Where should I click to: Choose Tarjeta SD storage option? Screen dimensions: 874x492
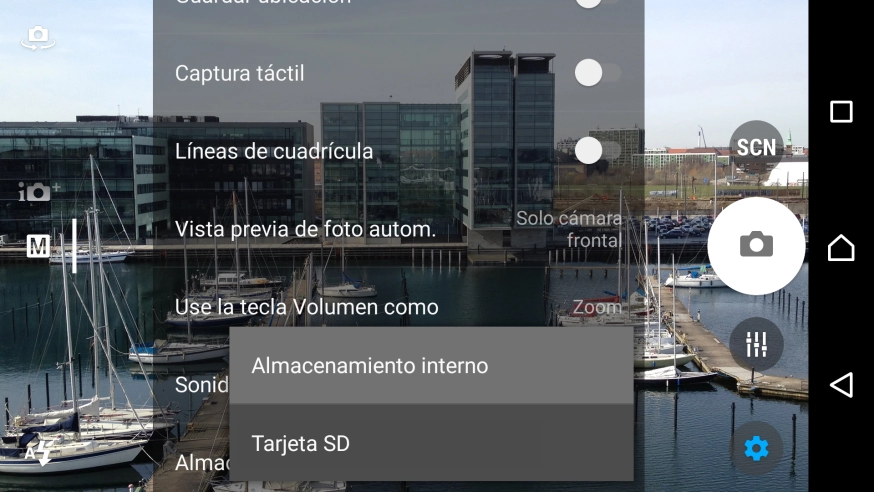(x=430, y=443)
